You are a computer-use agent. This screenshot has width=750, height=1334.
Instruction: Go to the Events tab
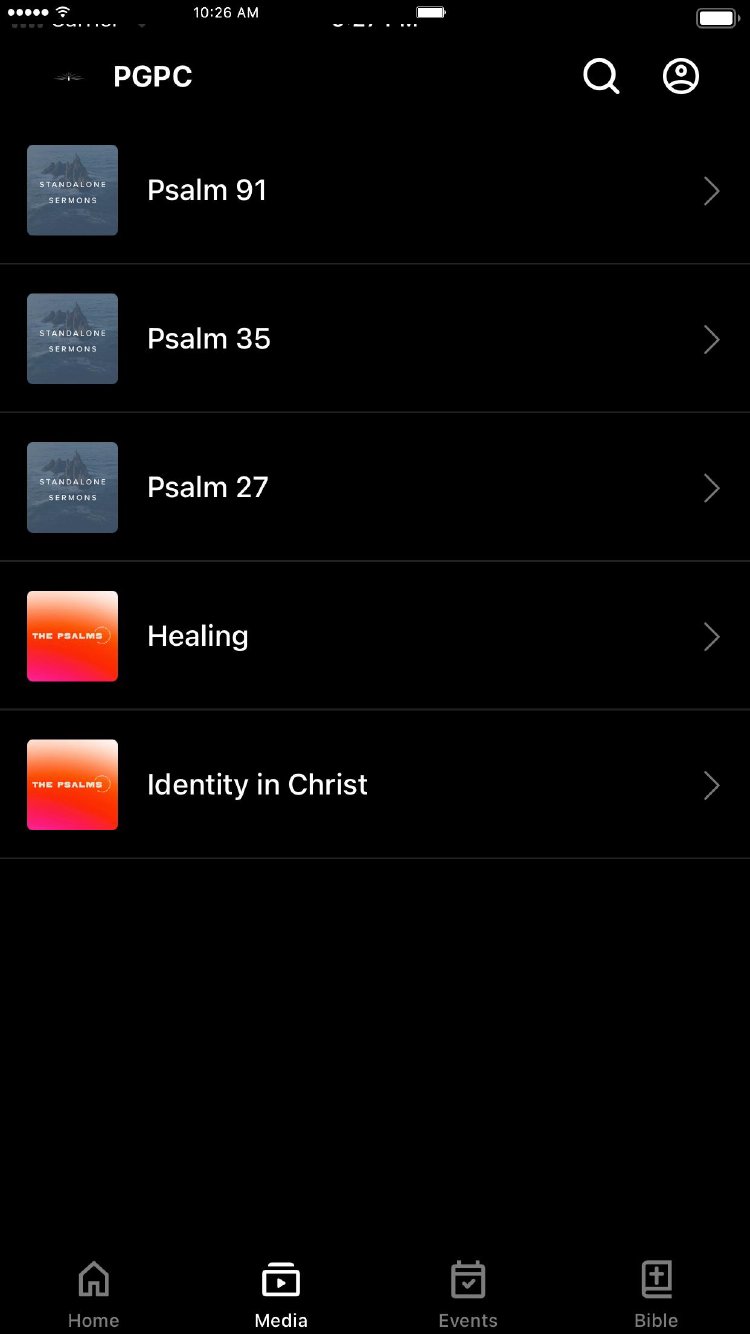468,1294
